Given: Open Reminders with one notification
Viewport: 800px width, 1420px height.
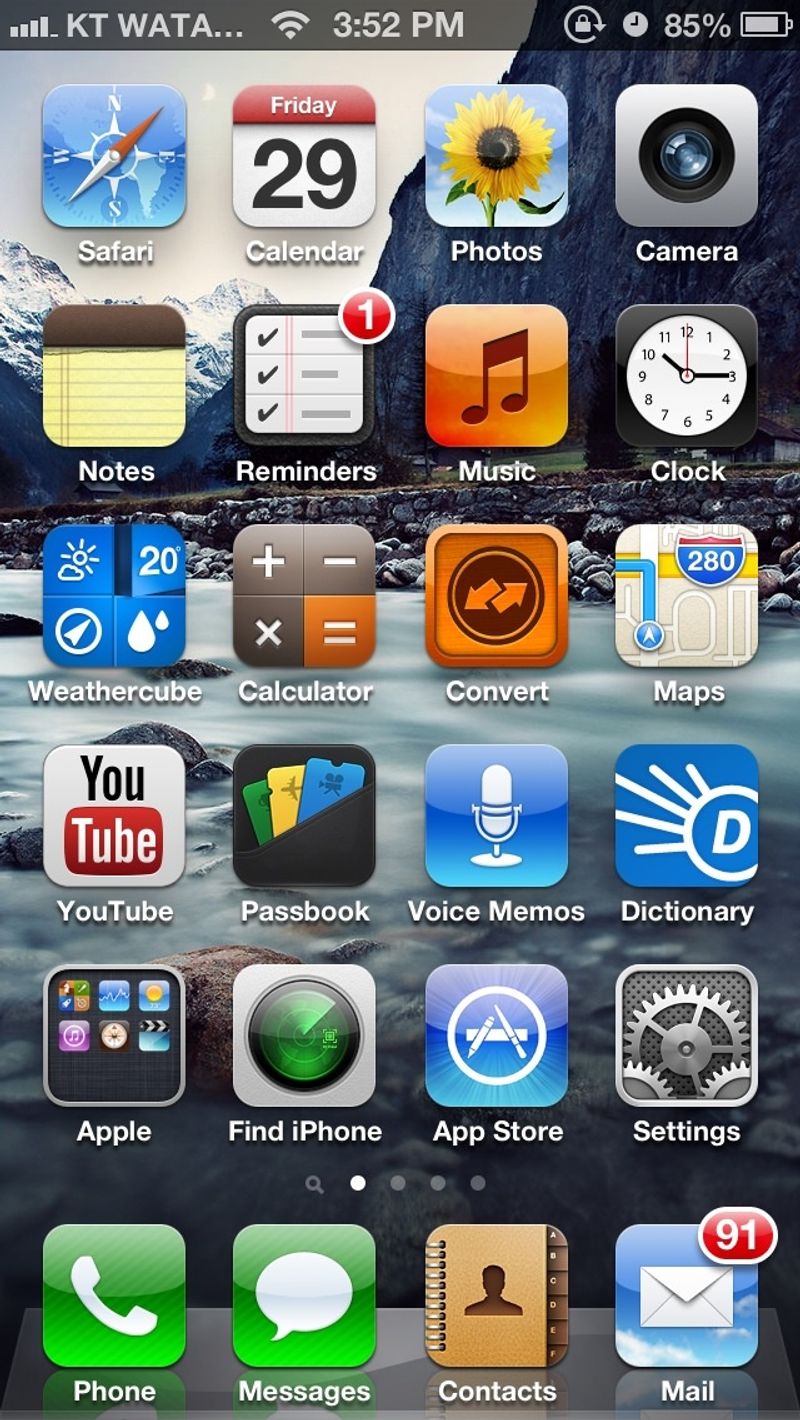Looking at the screenshot, I should 304,376.
